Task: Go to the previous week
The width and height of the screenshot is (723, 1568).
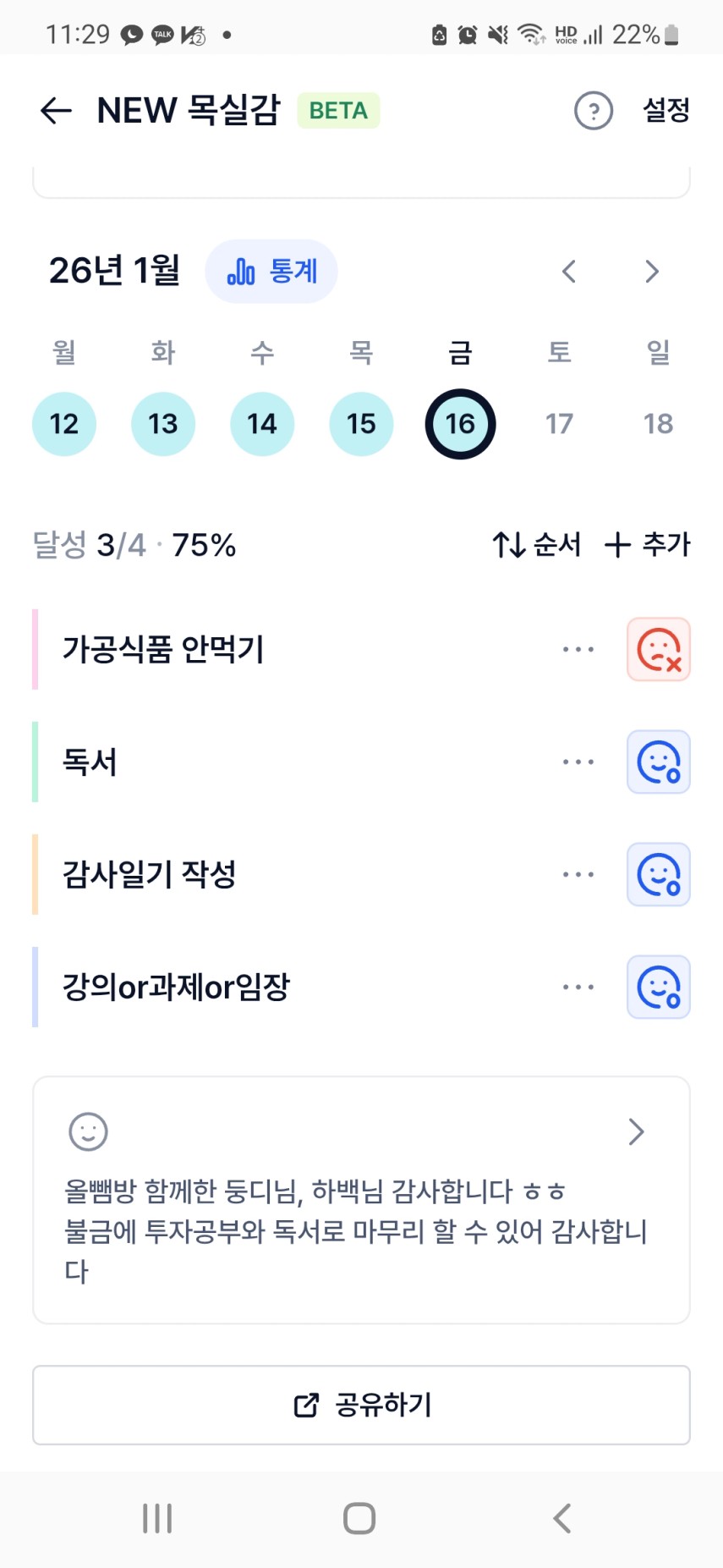Action: tap(569, 272)
